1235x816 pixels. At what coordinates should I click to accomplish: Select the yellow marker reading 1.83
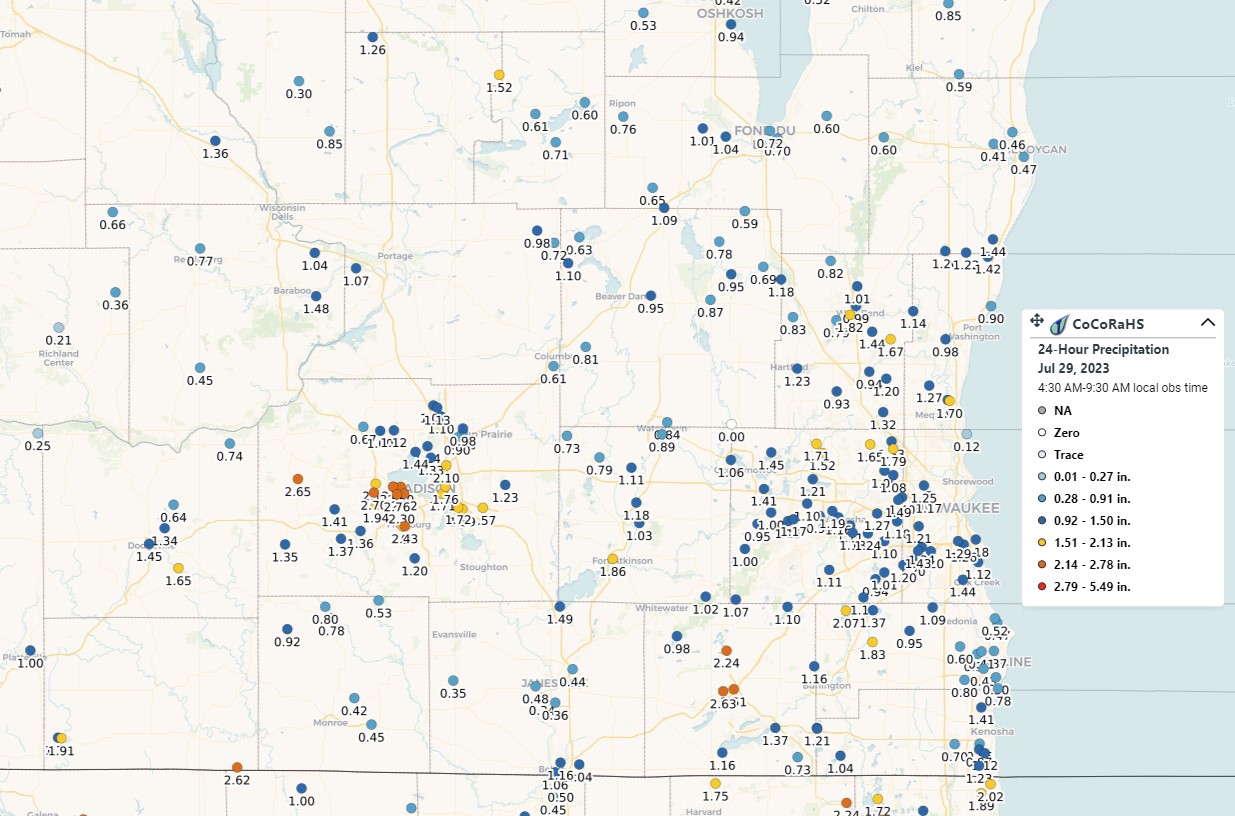pyautogui.click(x=872, y=641)
